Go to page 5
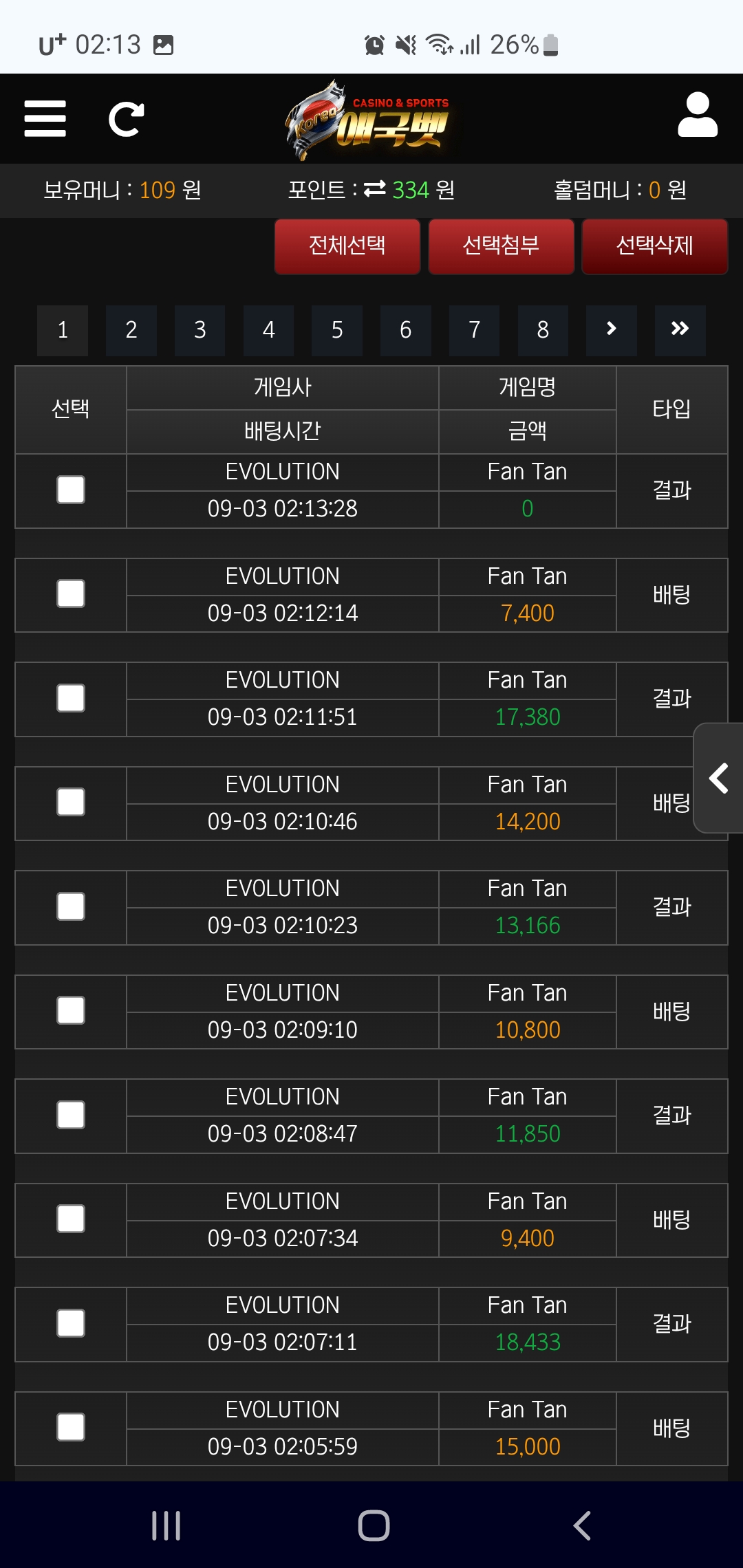The height and width of the screenshot is (1568, 743). [337, 330]
